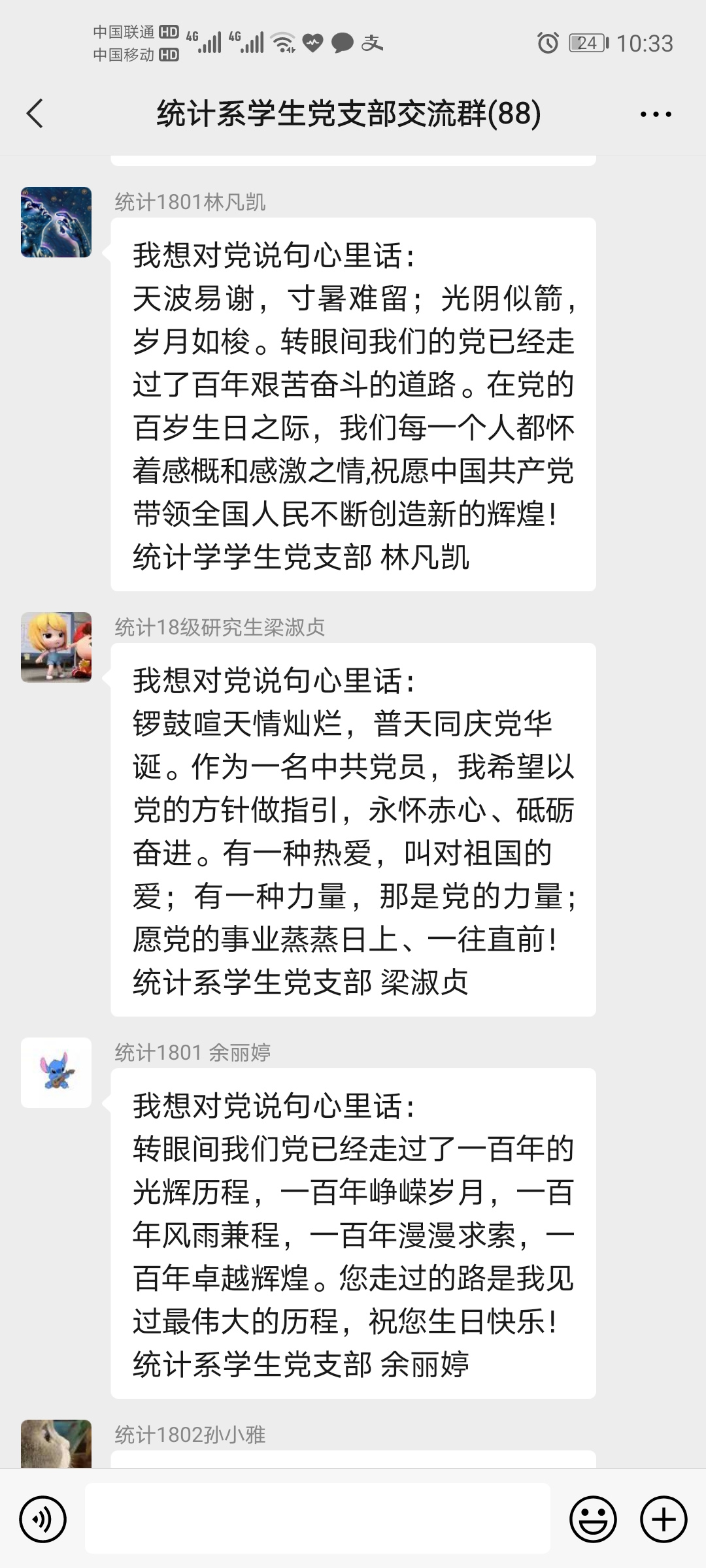Tap the message input field

(x=317, y=1519)
